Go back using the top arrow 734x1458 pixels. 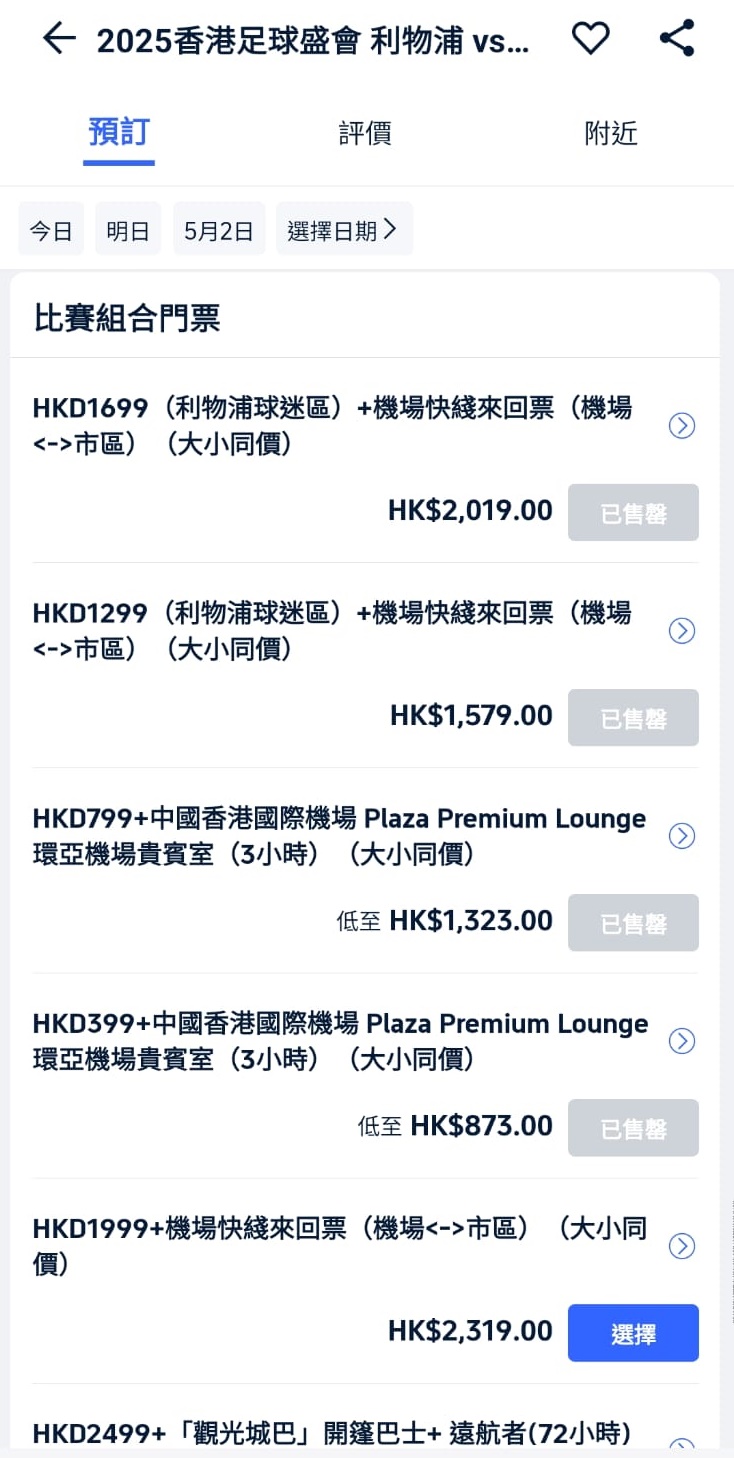(59, 39)
